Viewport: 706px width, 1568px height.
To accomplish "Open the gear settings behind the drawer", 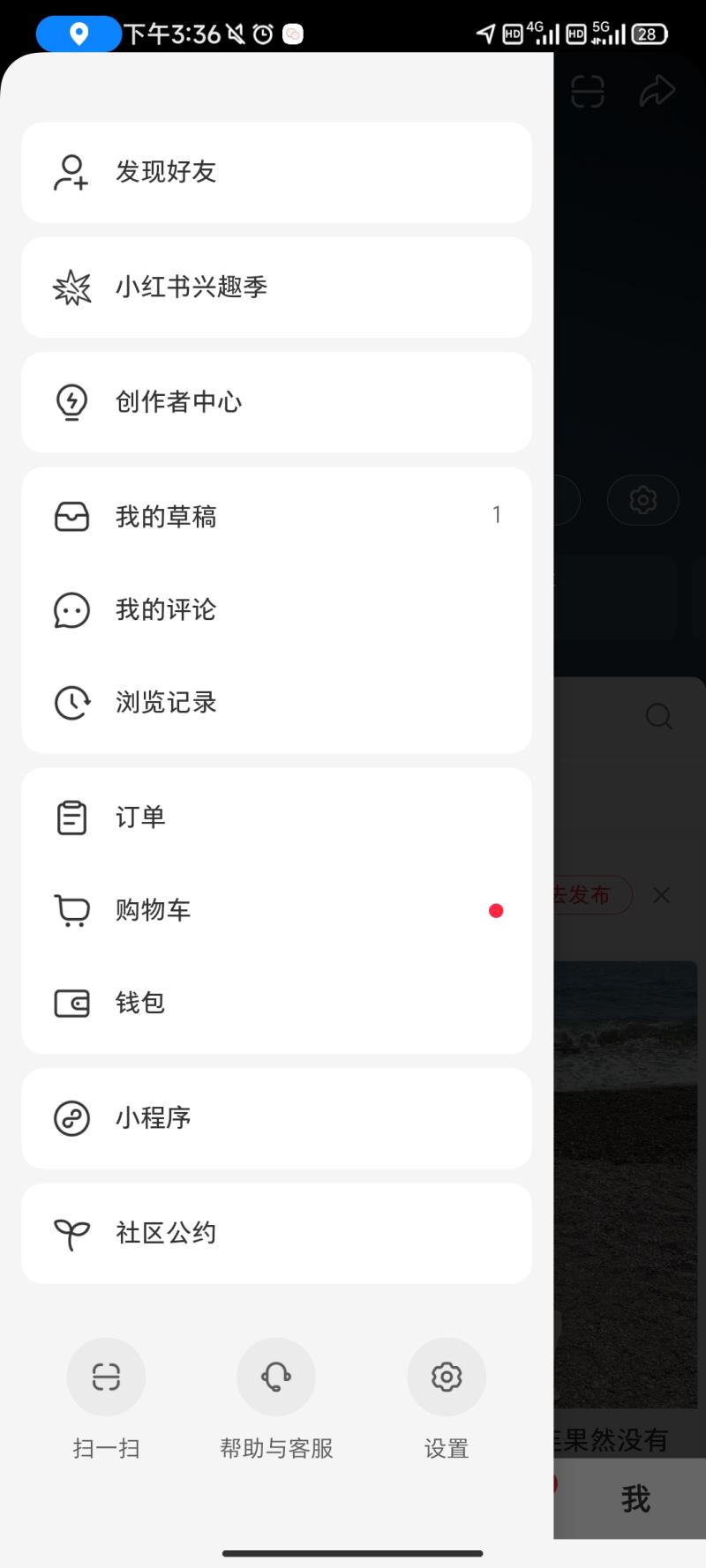I will (642, 499).
